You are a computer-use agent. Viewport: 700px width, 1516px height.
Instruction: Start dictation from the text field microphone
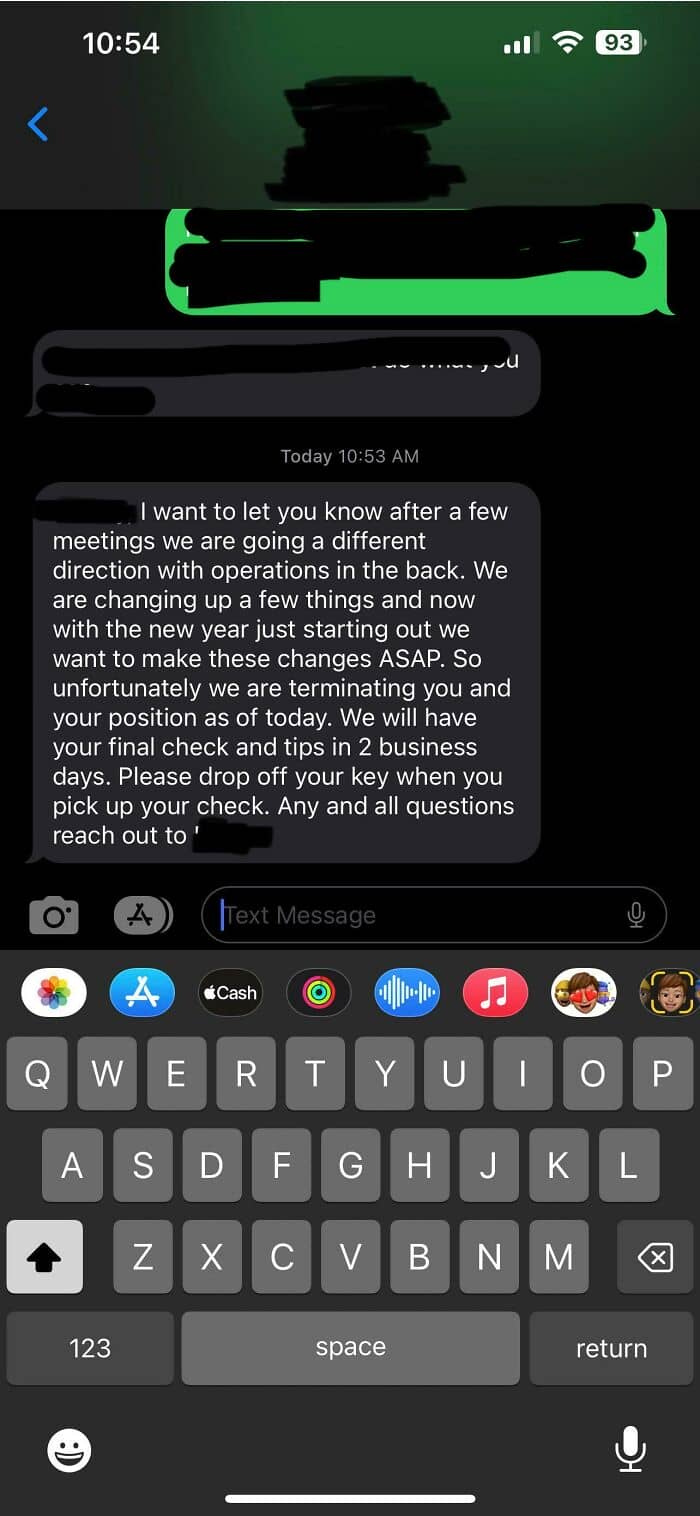tap(636, 915)
